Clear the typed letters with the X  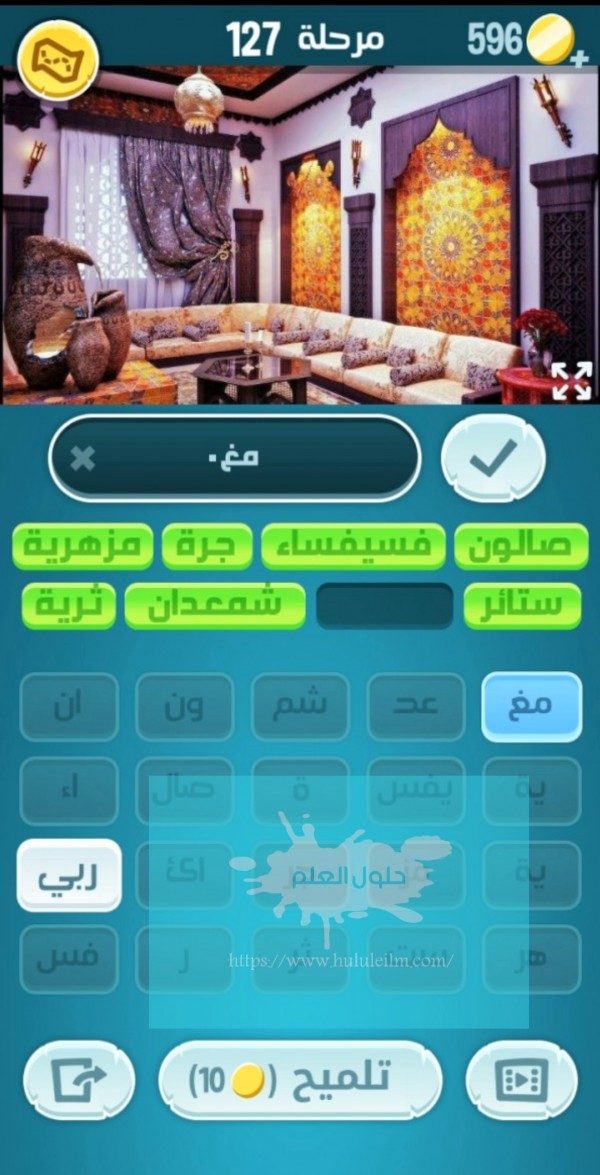(x=83, y=459)
